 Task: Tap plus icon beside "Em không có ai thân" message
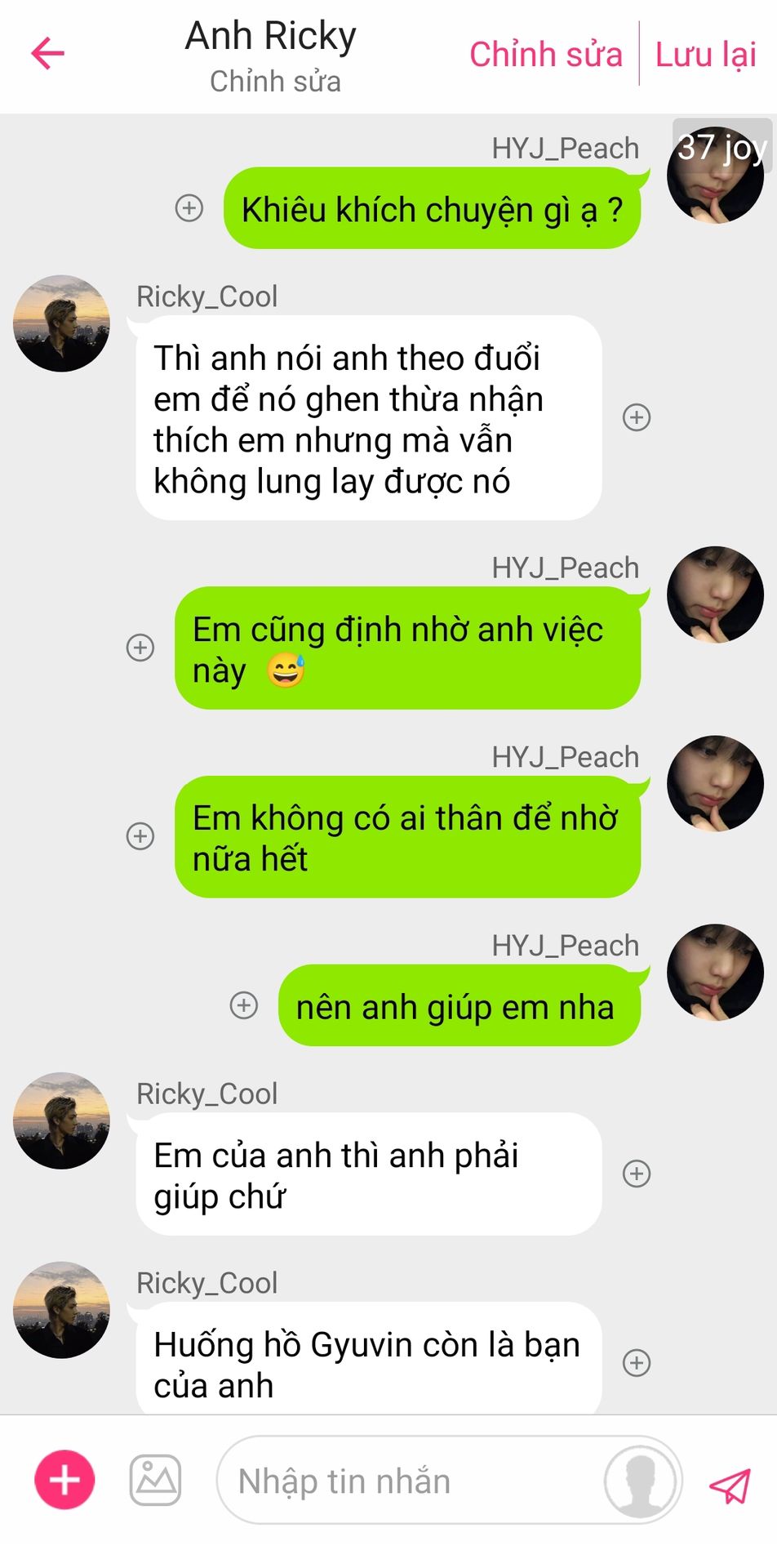pos(140,836)
